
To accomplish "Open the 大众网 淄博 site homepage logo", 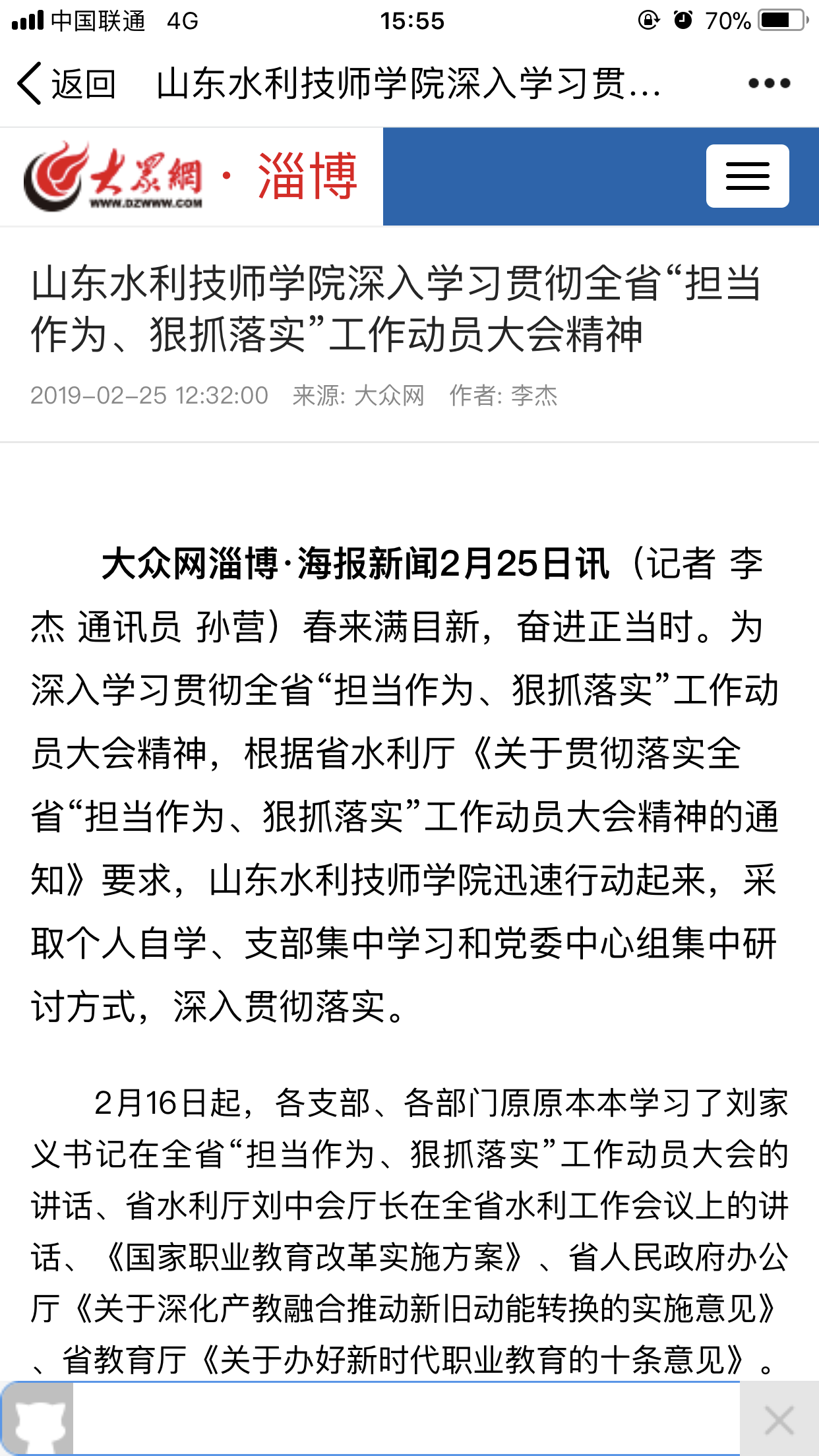I will [x=191, y=177].
